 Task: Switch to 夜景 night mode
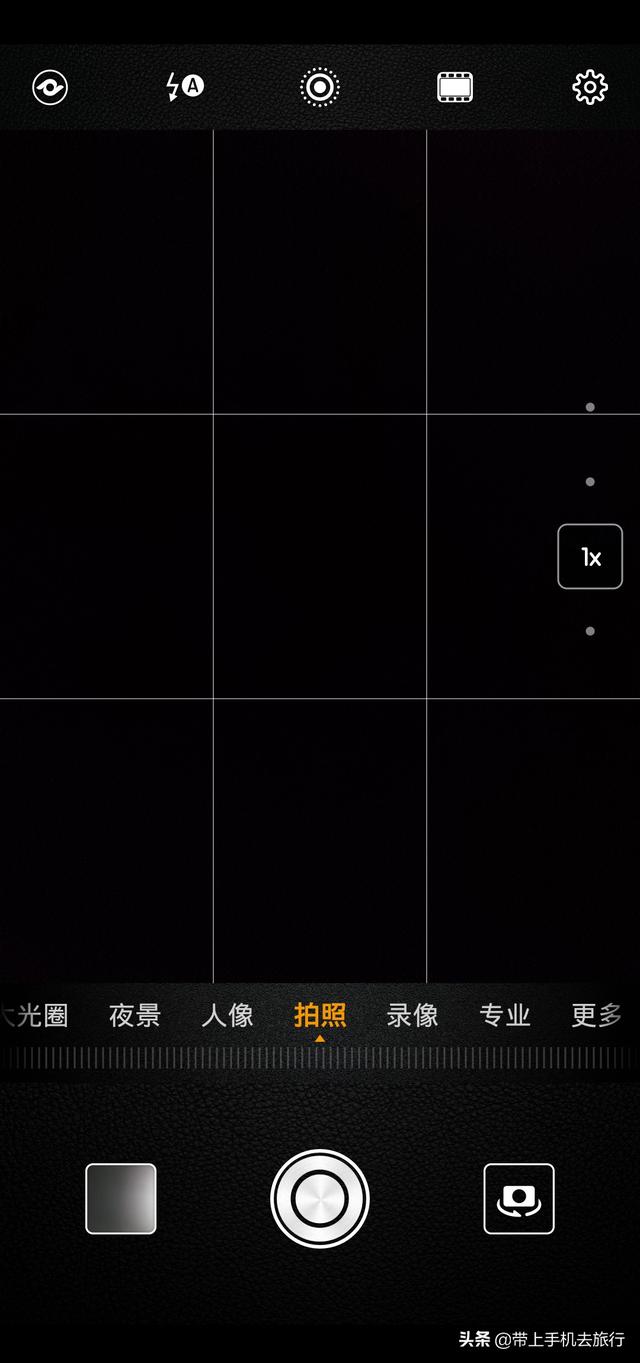[x=135, y=1016]
